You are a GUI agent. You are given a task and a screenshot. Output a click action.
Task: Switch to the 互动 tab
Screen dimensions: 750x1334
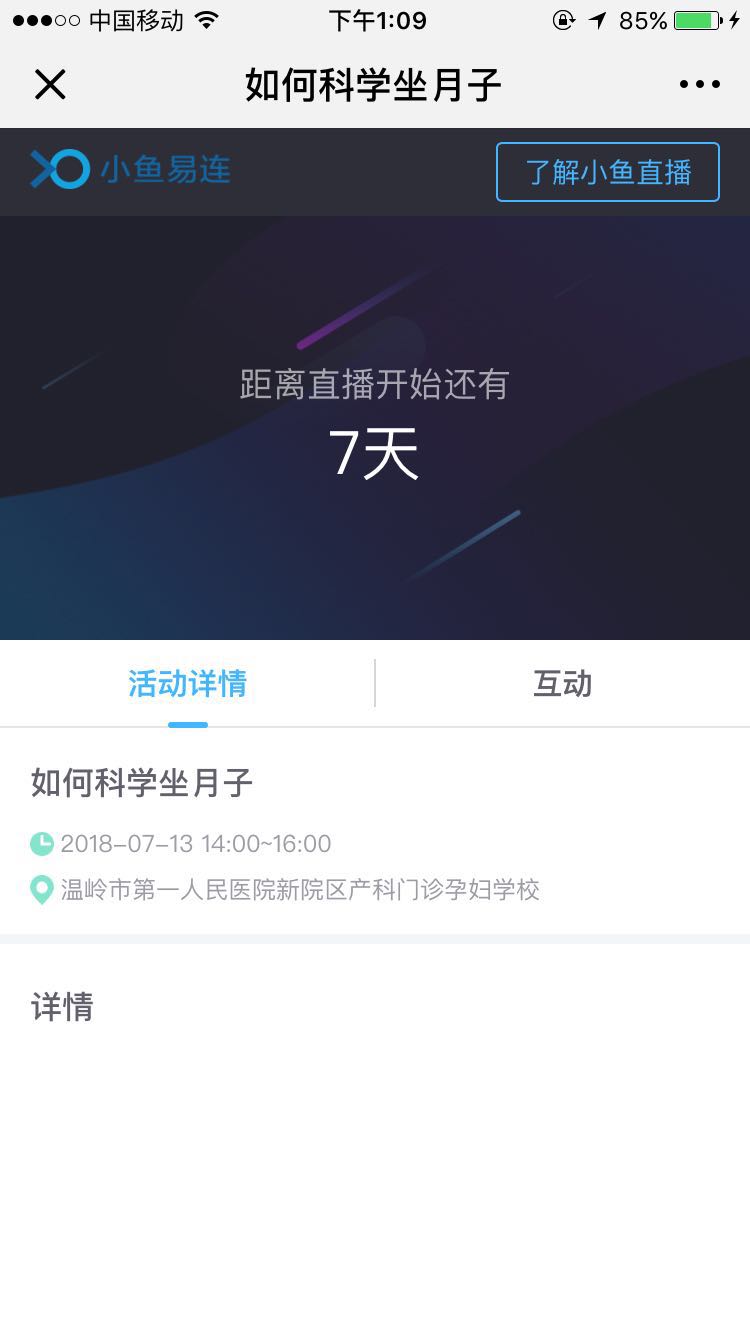point(562,684)
